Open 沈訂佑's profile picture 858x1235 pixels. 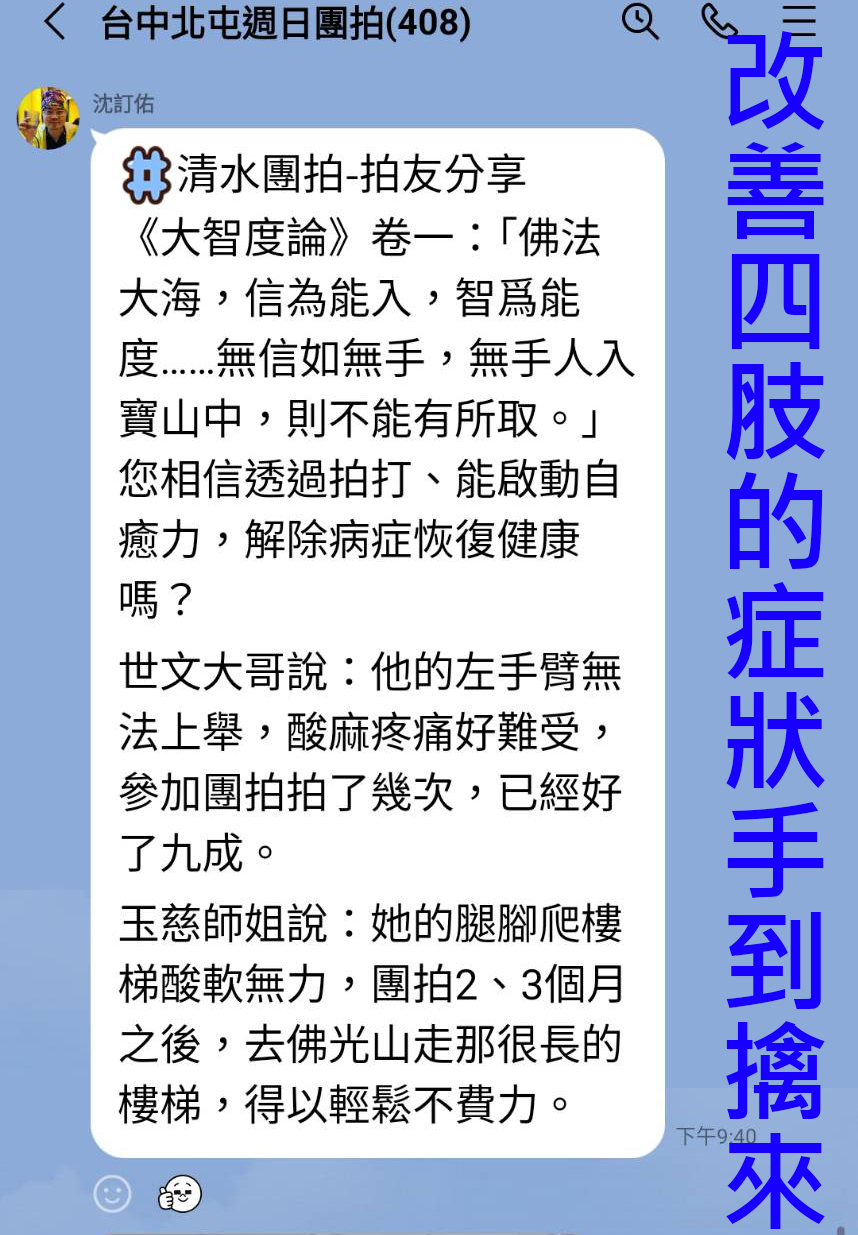48,118
